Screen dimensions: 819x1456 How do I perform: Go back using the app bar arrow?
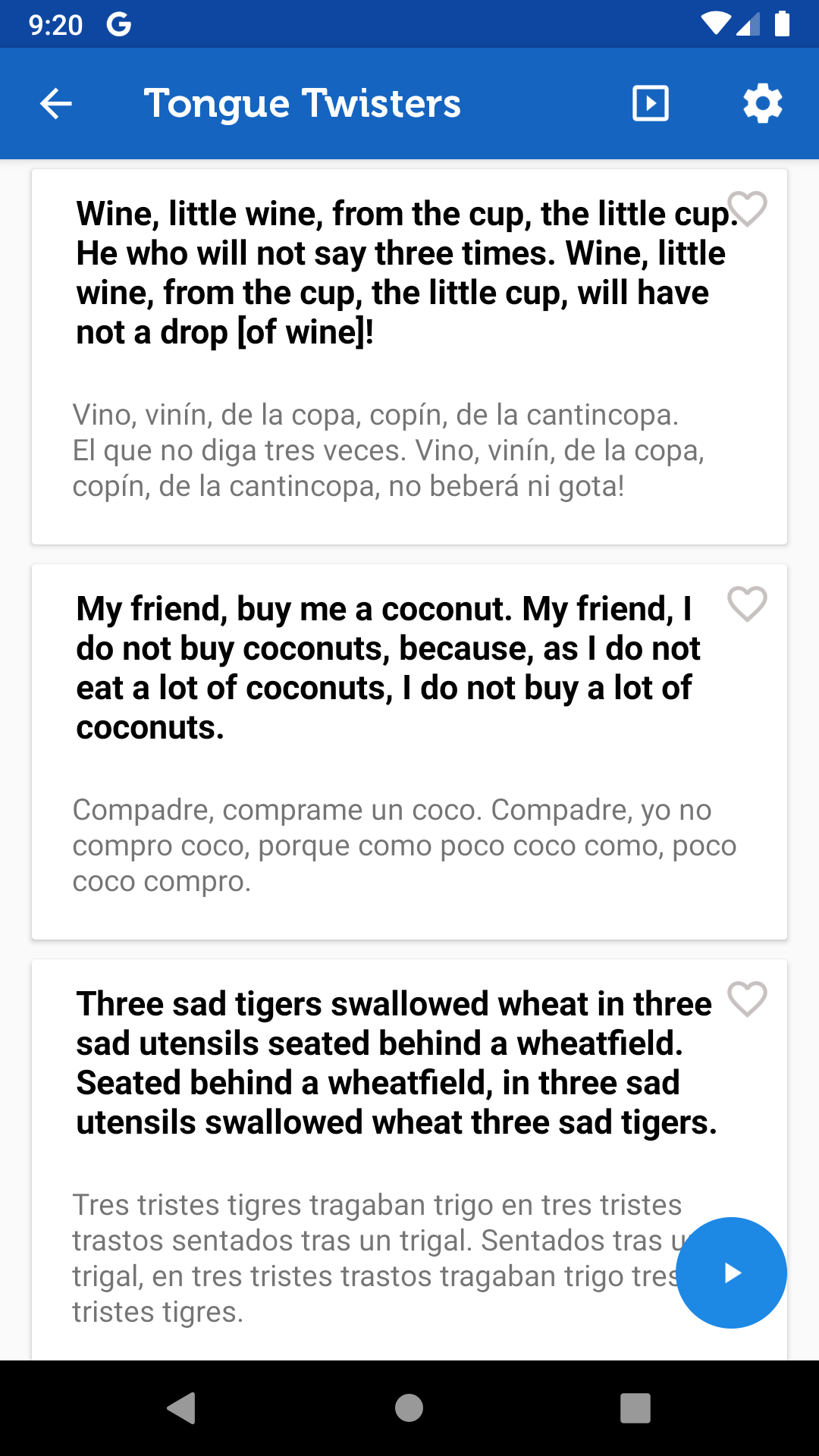[x=56, y=104]
